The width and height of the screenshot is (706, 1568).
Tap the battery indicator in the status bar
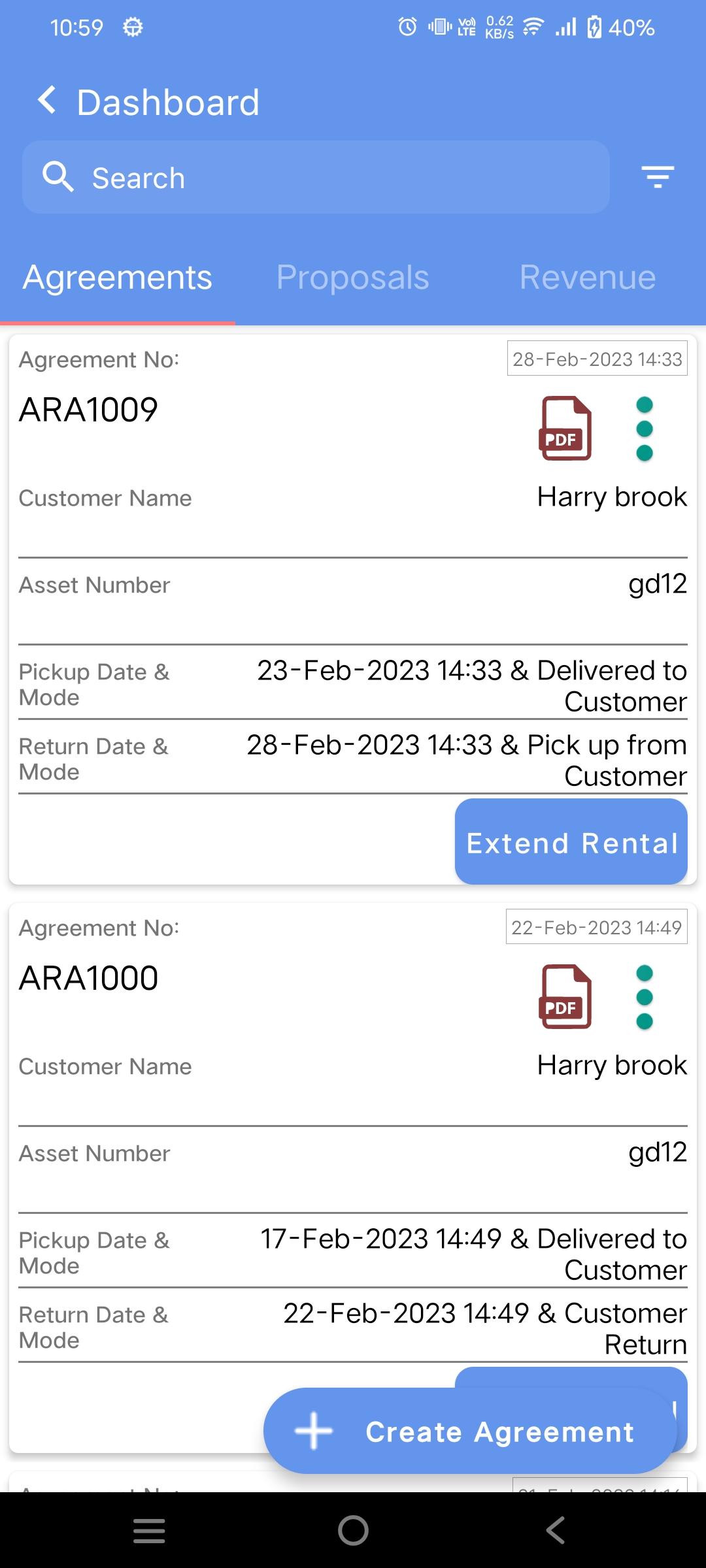[596, 27]
